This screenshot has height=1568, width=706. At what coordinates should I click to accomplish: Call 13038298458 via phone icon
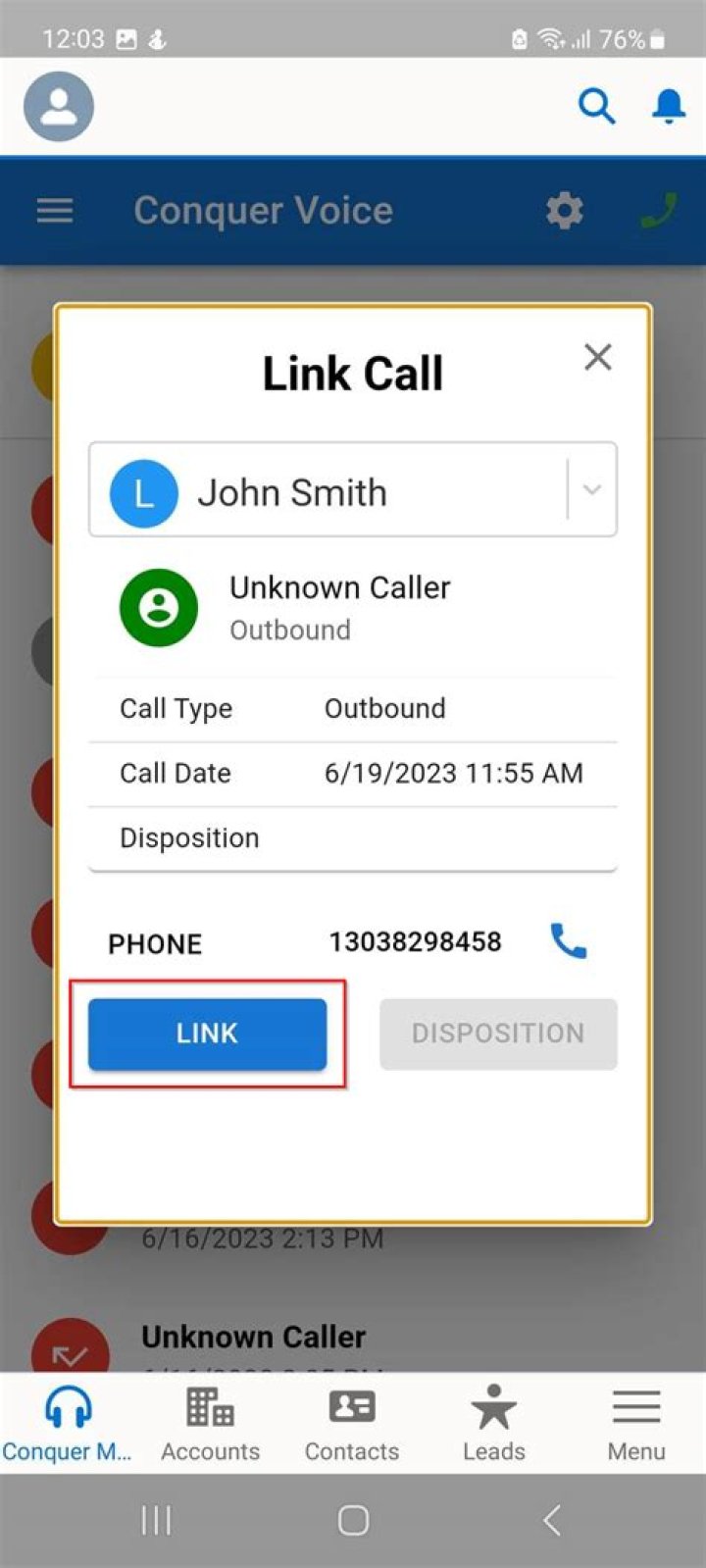[x=568, y=941]
